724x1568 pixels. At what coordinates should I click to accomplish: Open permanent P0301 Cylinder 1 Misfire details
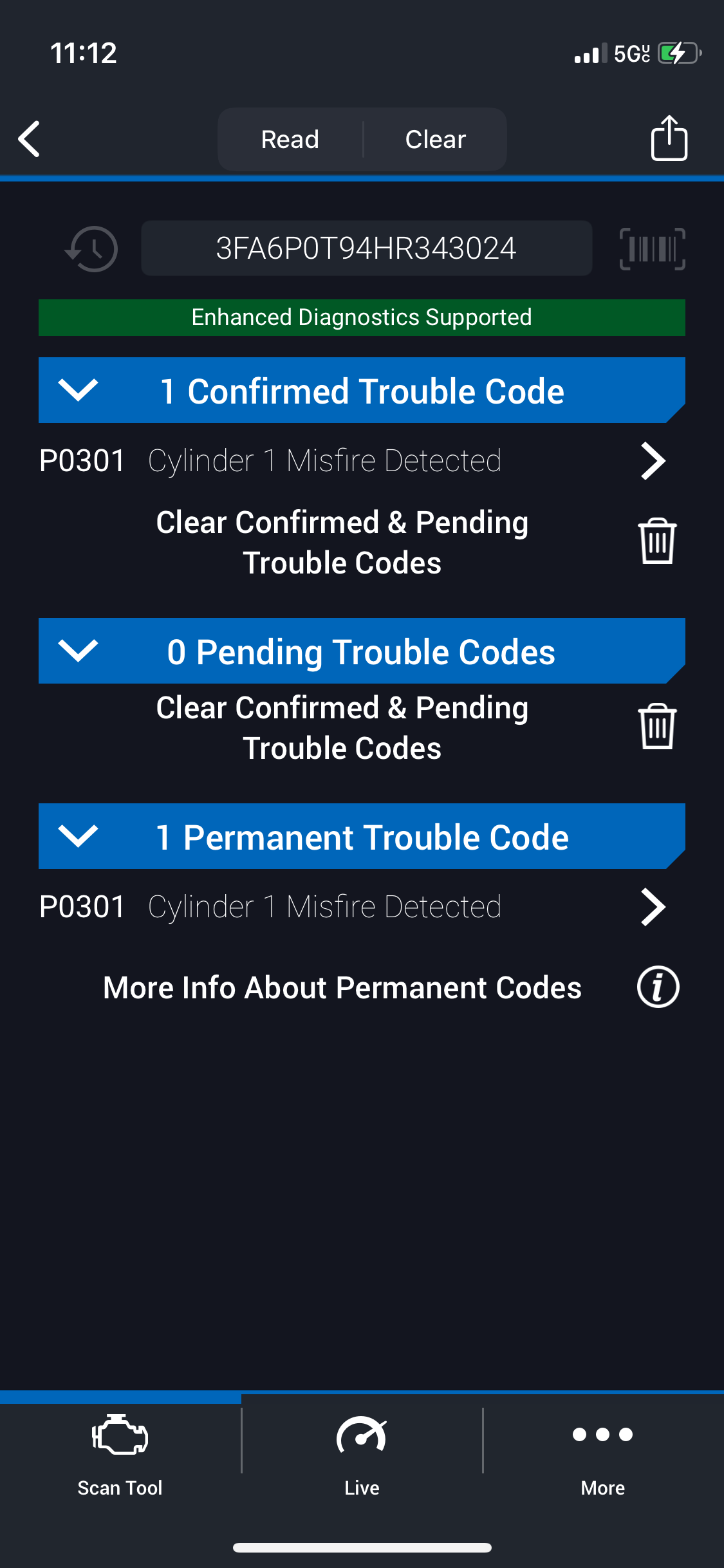tap(352, 907)
